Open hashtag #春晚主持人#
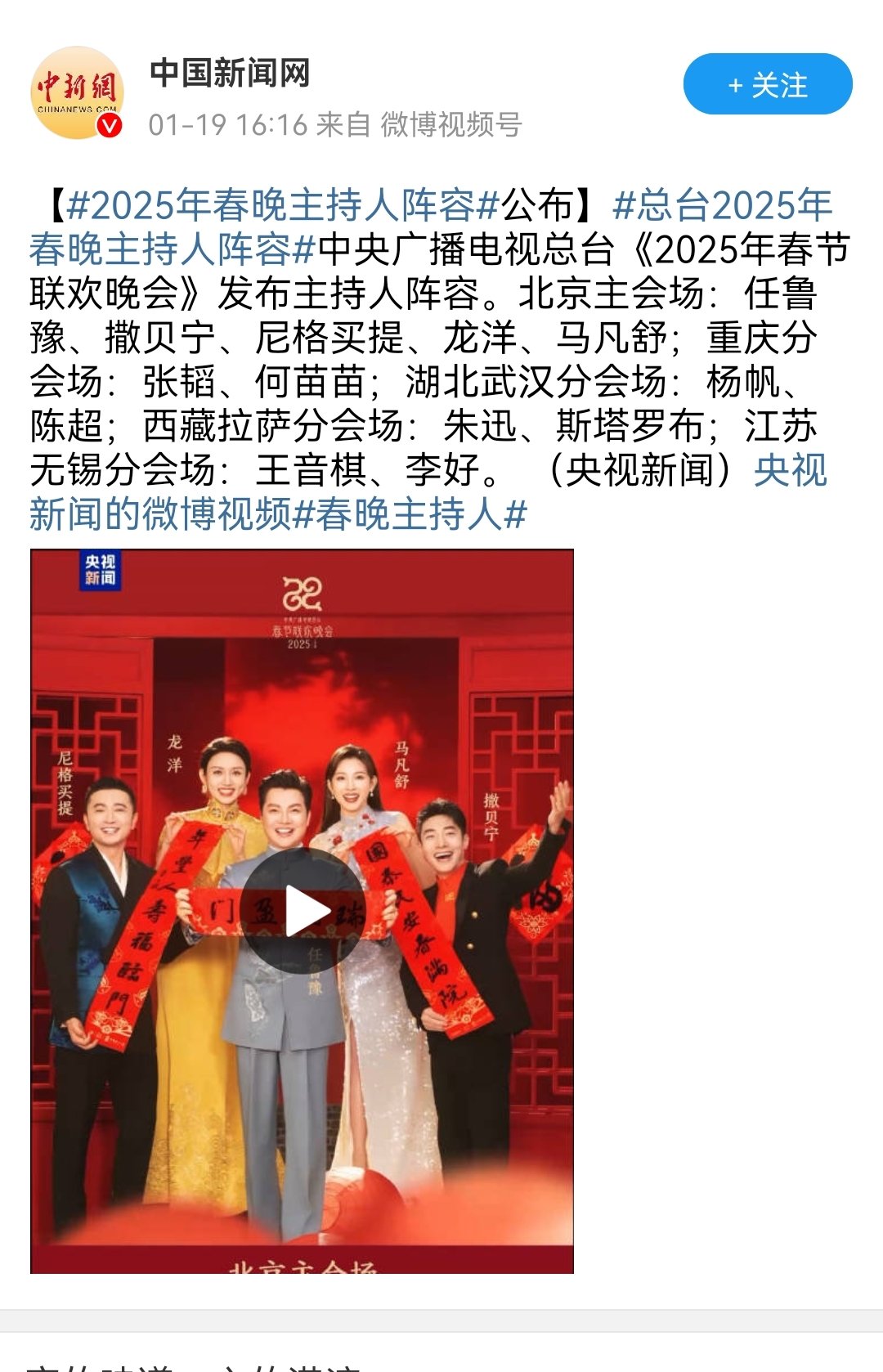883x1372 pixels. 410,515
